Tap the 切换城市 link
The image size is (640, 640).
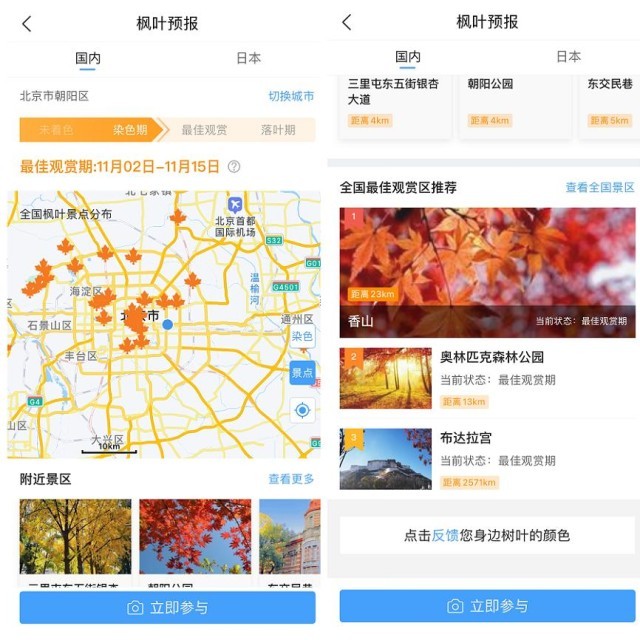(x=290, y=96)
